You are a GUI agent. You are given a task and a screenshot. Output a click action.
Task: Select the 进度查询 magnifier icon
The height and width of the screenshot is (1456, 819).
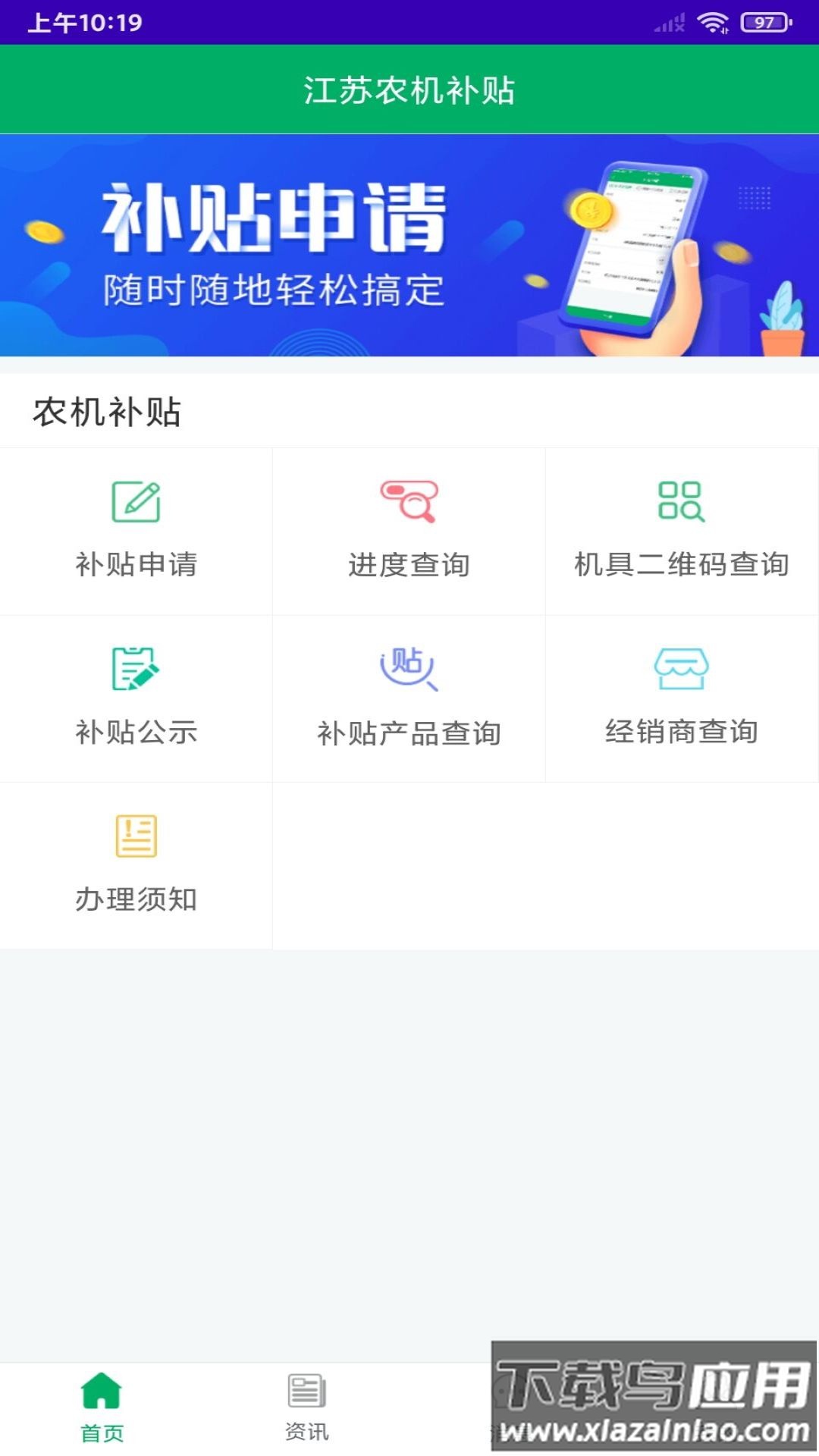click(x=409, y=500)
